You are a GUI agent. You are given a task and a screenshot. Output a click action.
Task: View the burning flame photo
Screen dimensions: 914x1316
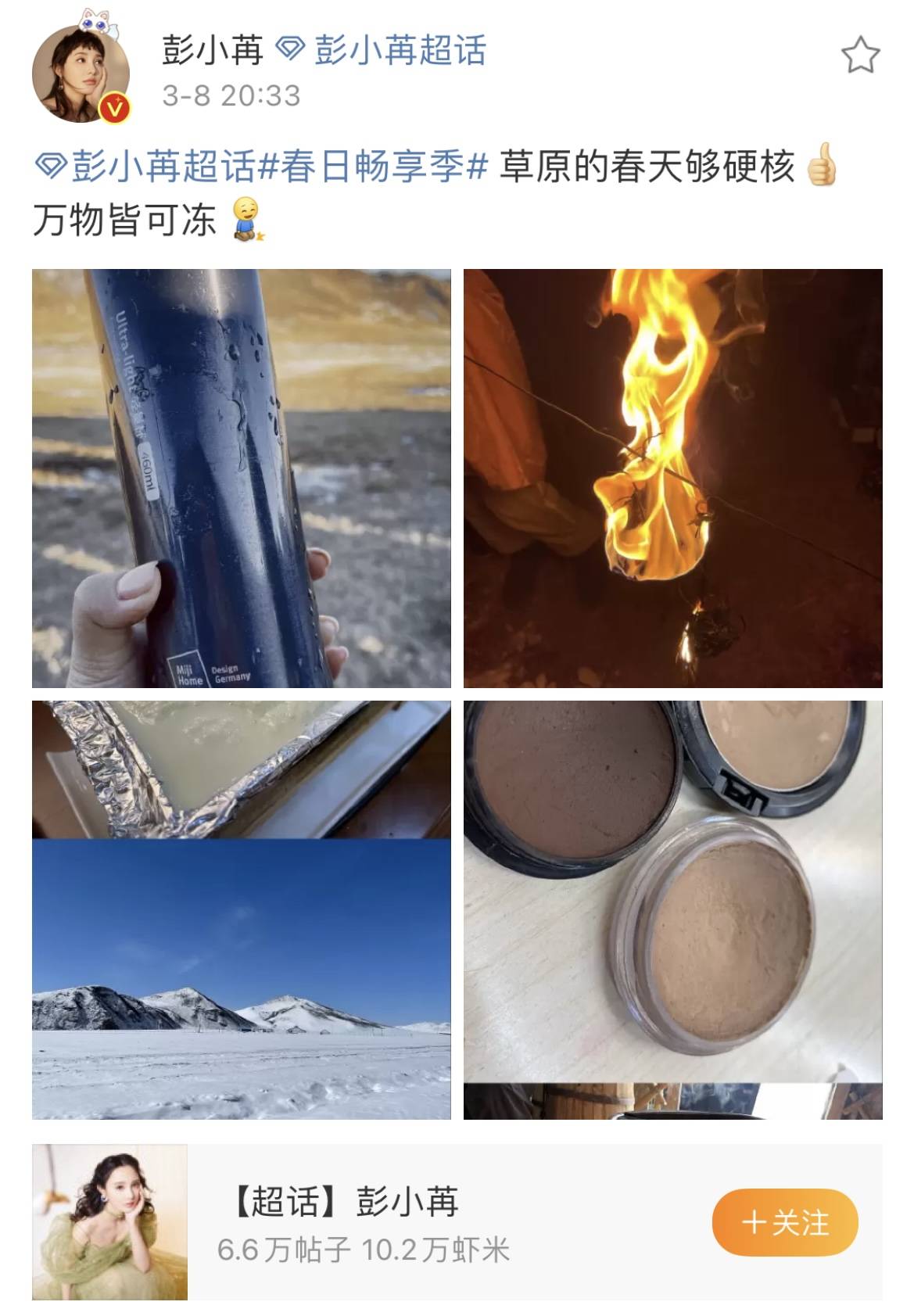pos(672,478)
